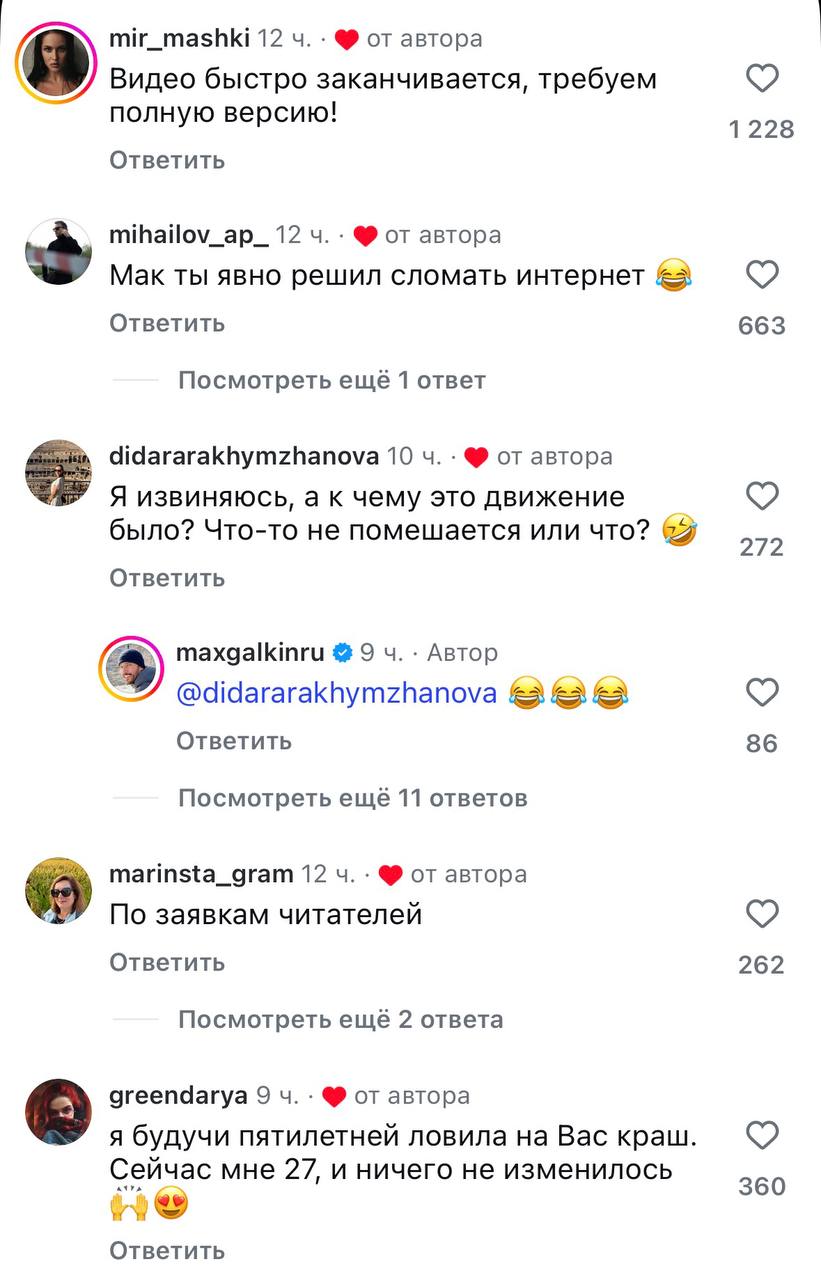
Task: Open the @didararakhymzhanova mention link
Action: [x=336, y=693]
